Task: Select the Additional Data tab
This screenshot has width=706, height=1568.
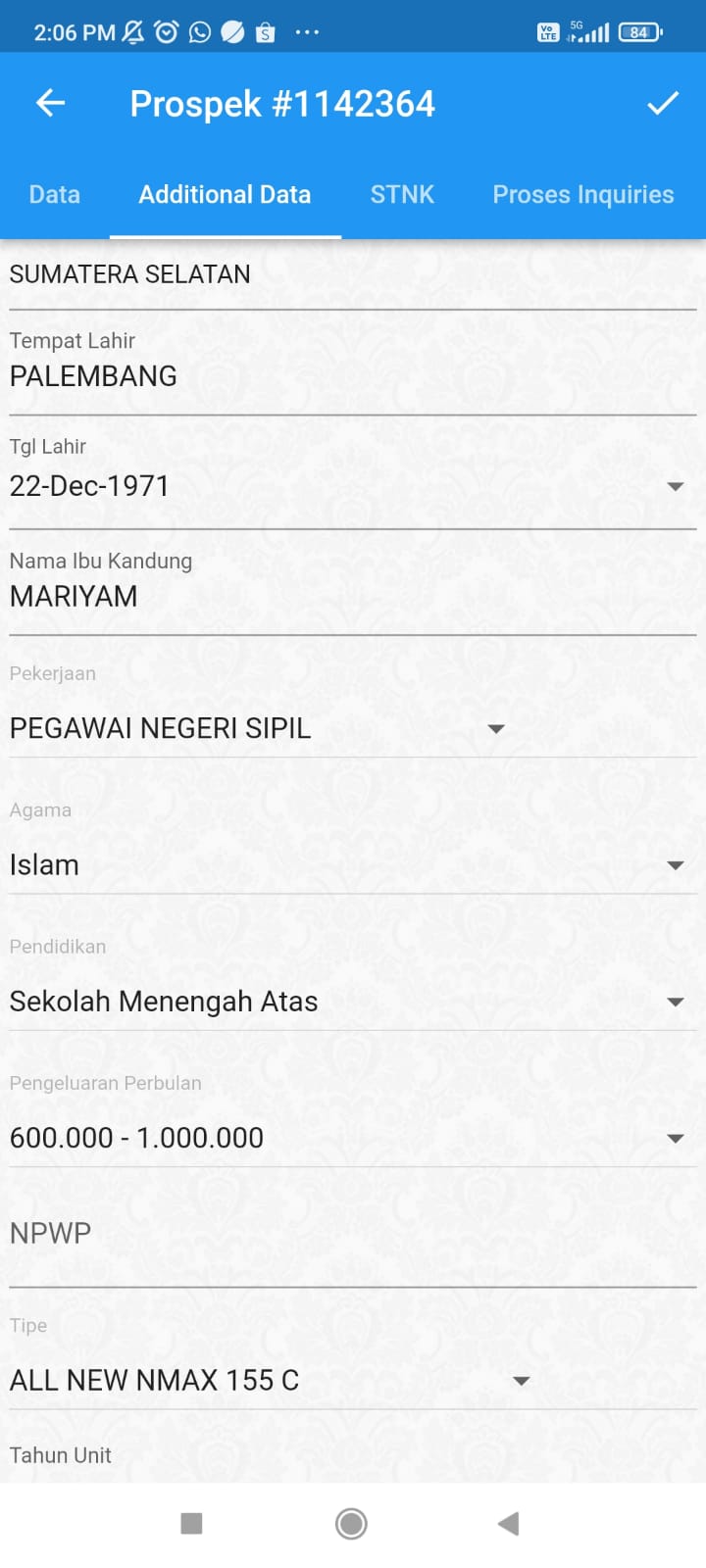Action: (x=225, y=195)
